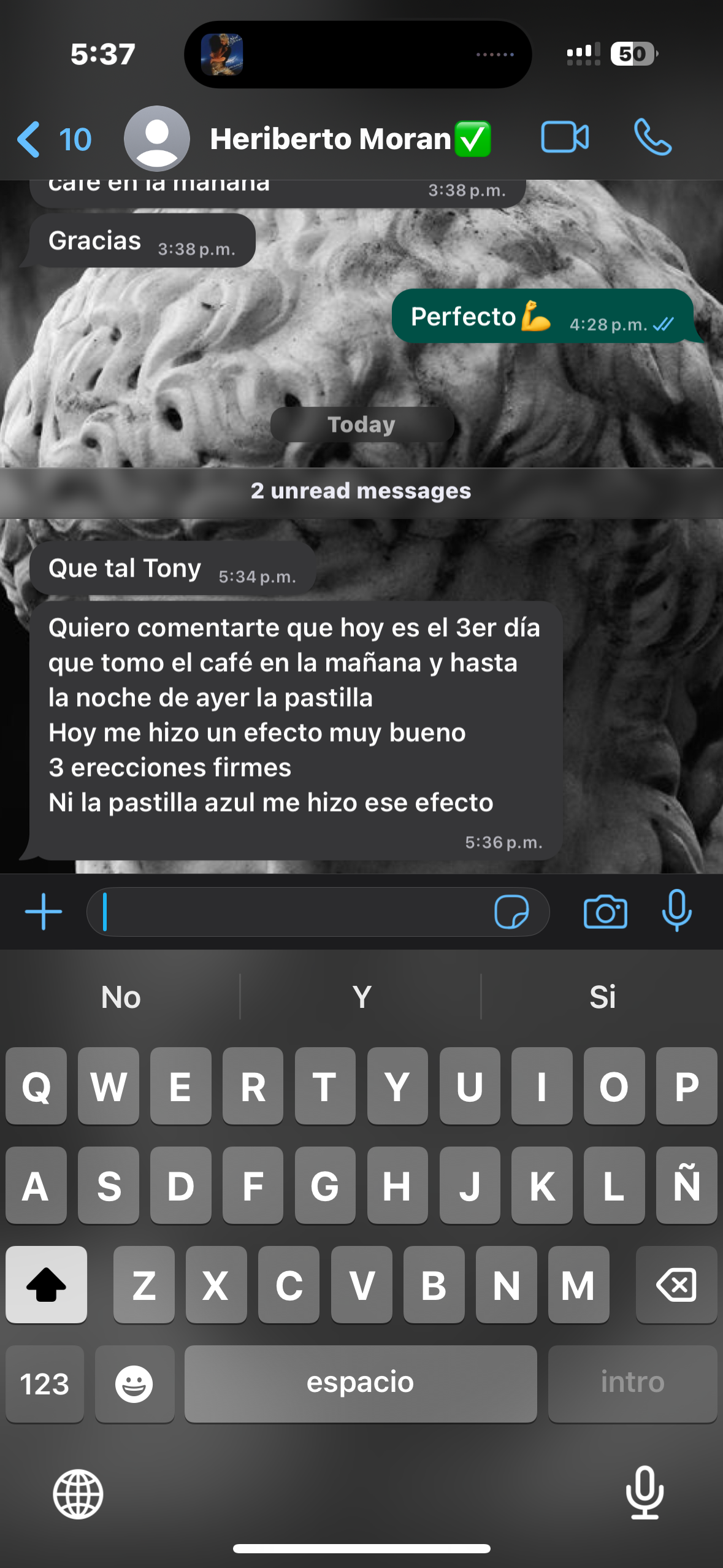Toggle shift on the keyboard
The image size is (723, 1568).
coord(47,1285)
